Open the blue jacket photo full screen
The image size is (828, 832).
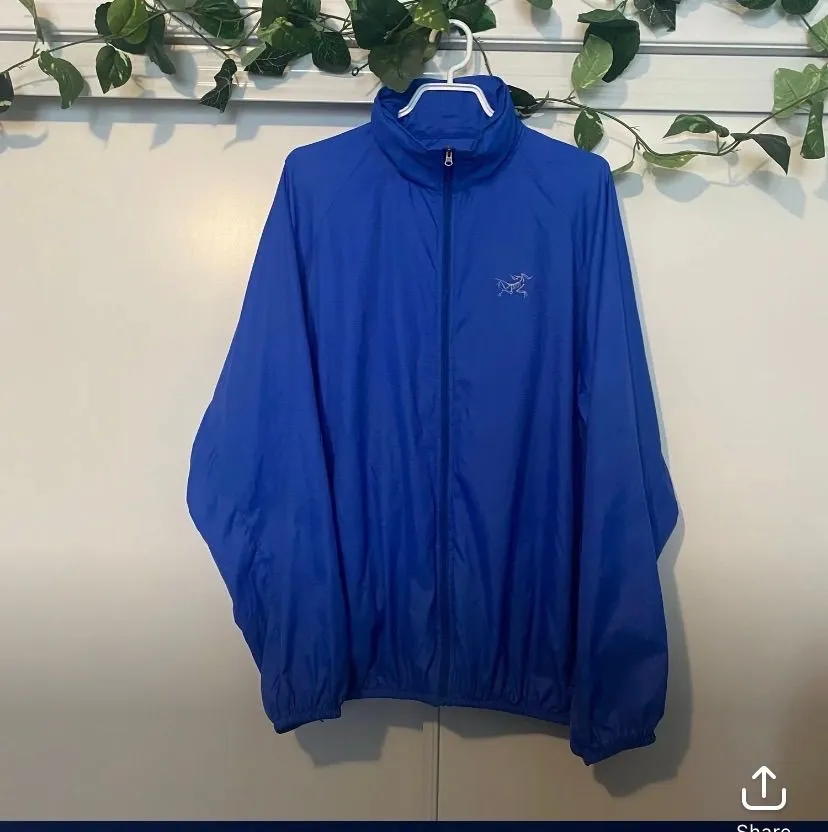tap(414, 410)
